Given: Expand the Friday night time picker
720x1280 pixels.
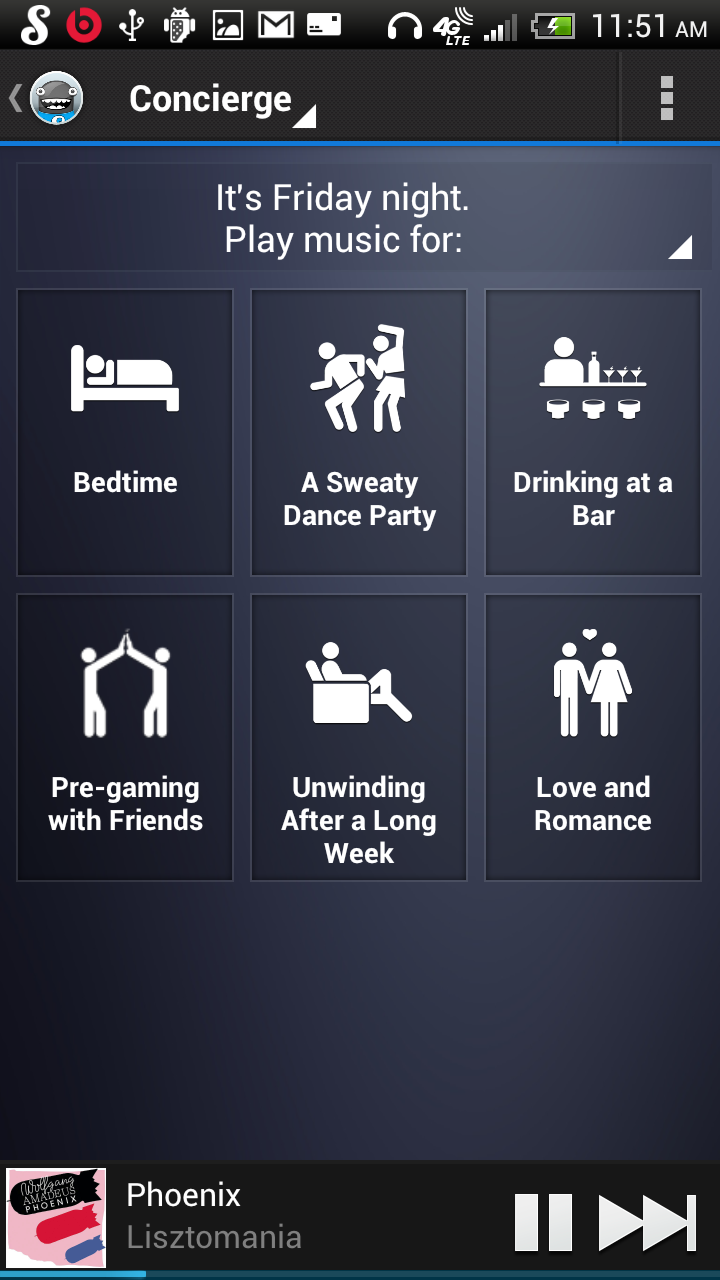Looking at the screenshot, I should click(364, 219).
